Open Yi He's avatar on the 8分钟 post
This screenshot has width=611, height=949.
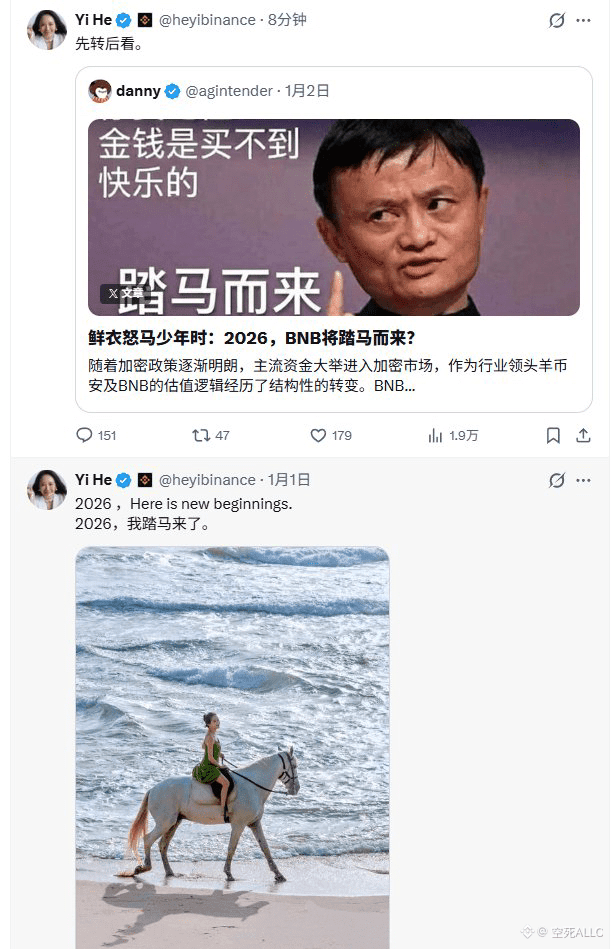[46, 30]
